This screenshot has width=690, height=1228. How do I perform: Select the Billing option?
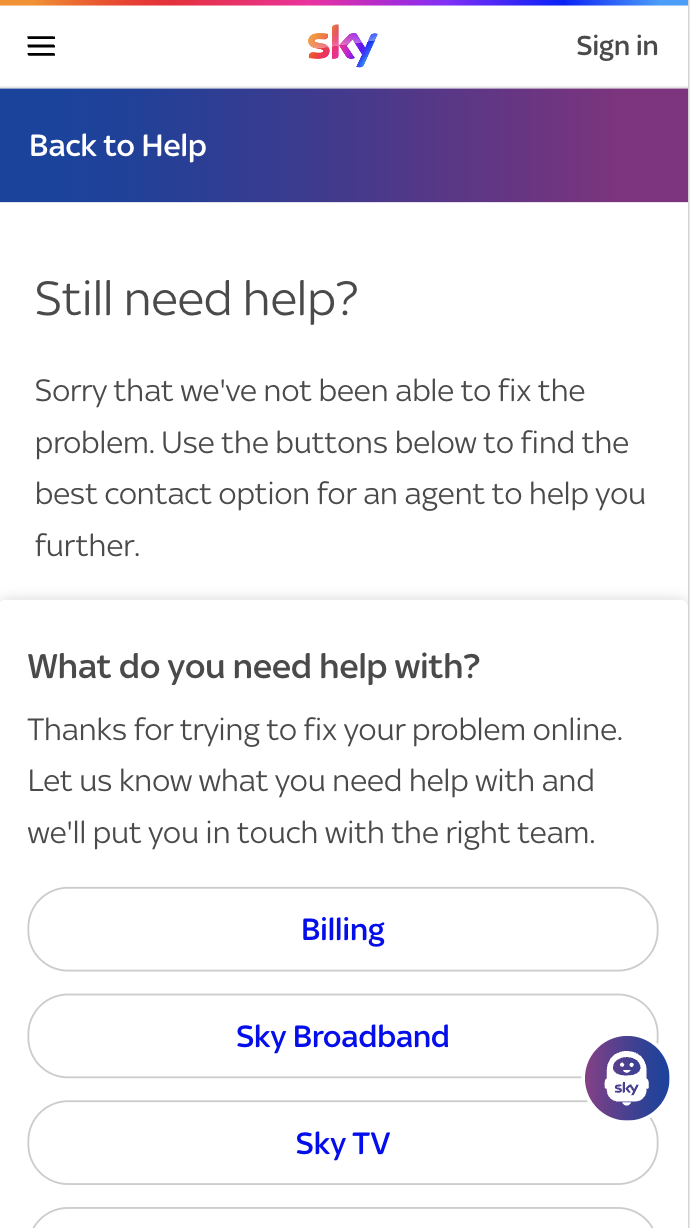pos(342,929)
